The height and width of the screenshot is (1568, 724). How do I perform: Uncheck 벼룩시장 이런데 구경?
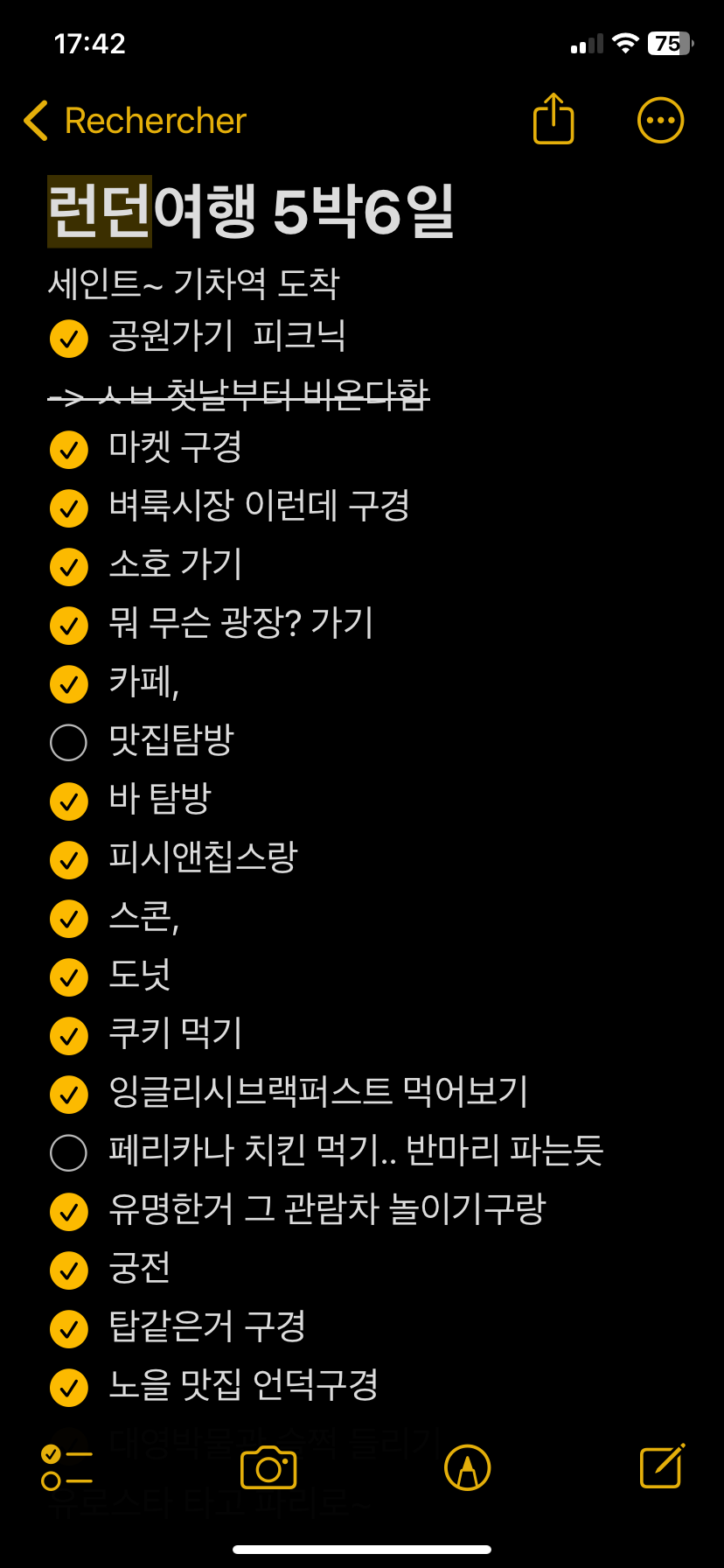point(69,508)
